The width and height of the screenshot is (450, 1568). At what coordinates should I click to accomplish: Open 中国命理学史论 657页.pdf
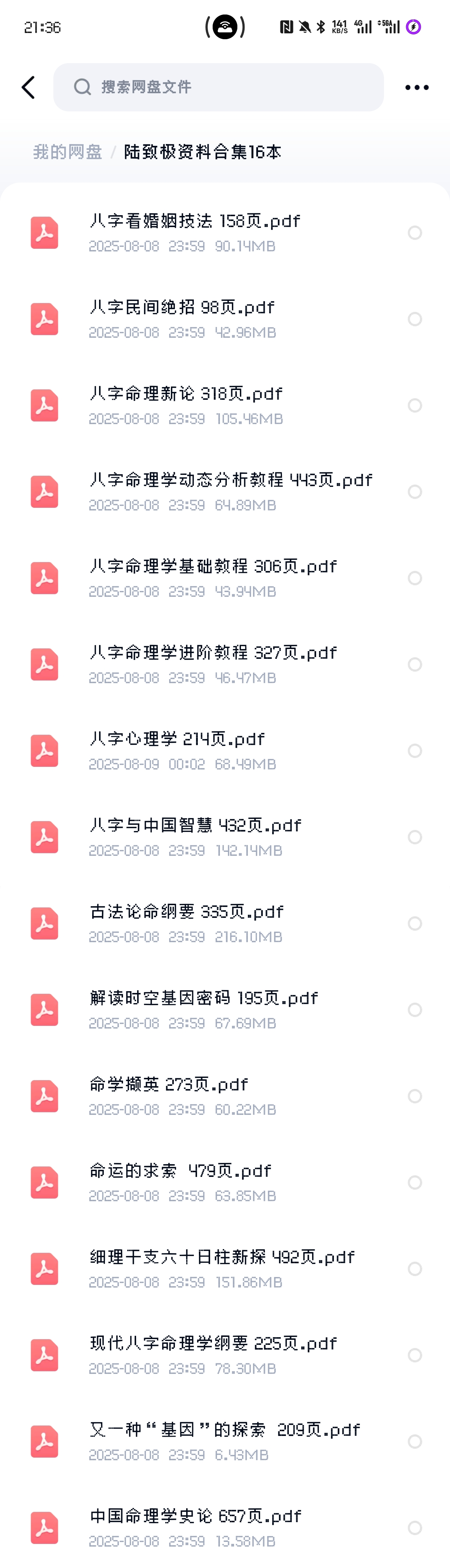point(196,1528)
